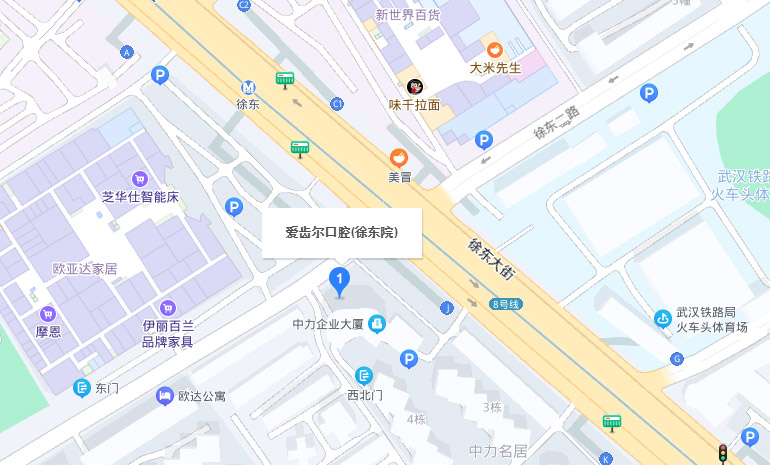Select the 武汉铁路局火车头体育场 marker
Viewport: 770px width, 465px height.
[x=662, y=319]
